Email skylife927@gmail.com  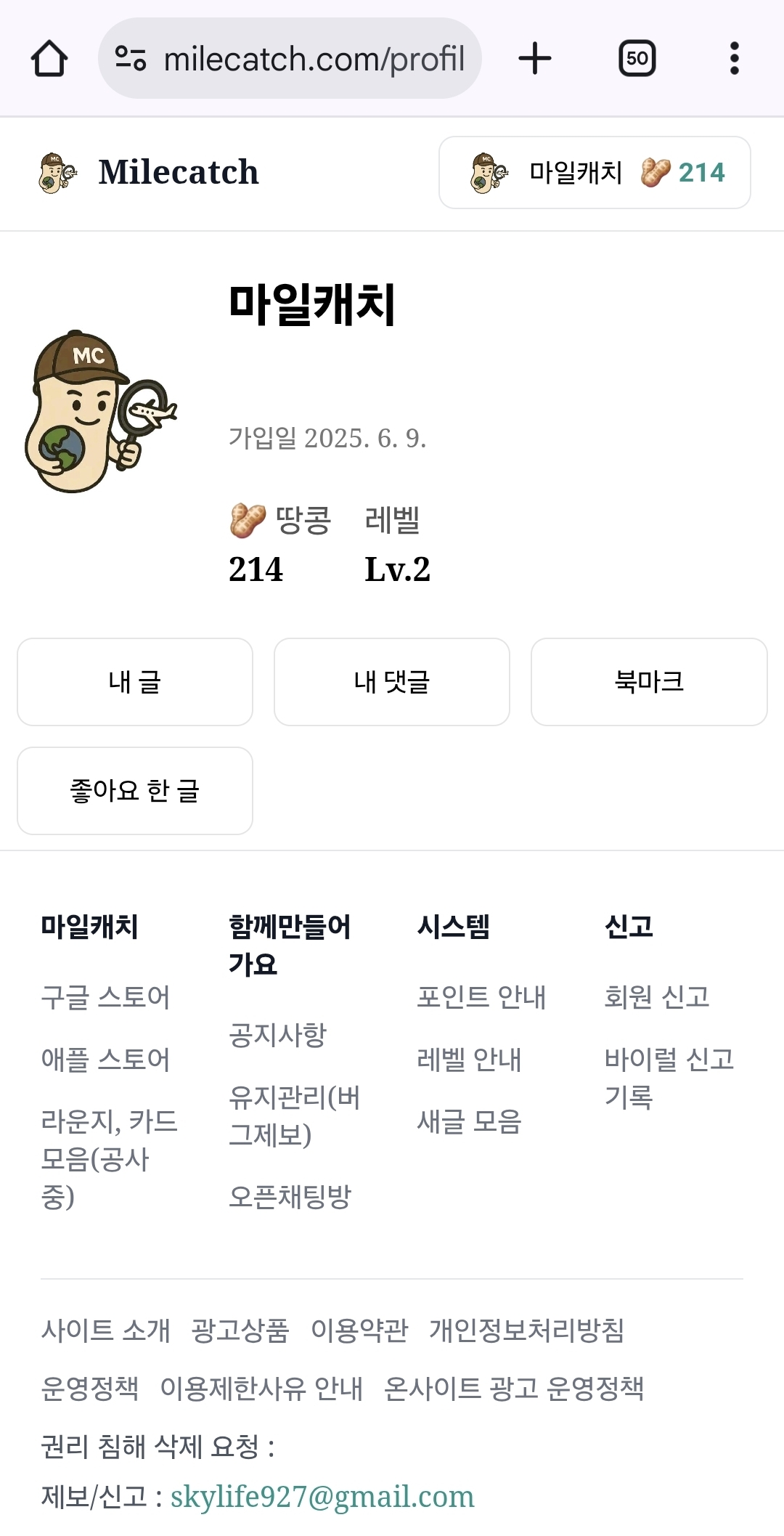coord(322,1497)
